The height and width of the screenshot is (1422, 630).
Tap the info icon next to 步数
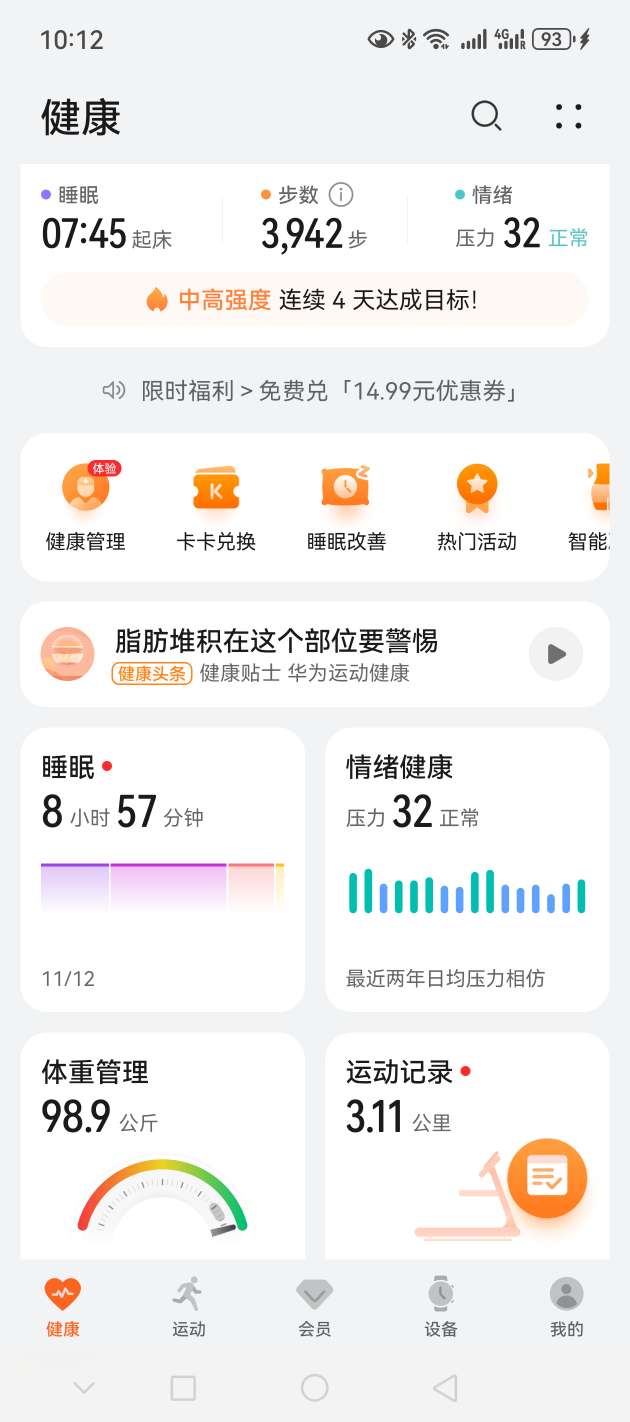pyautogui.click(x=341, y=195)
